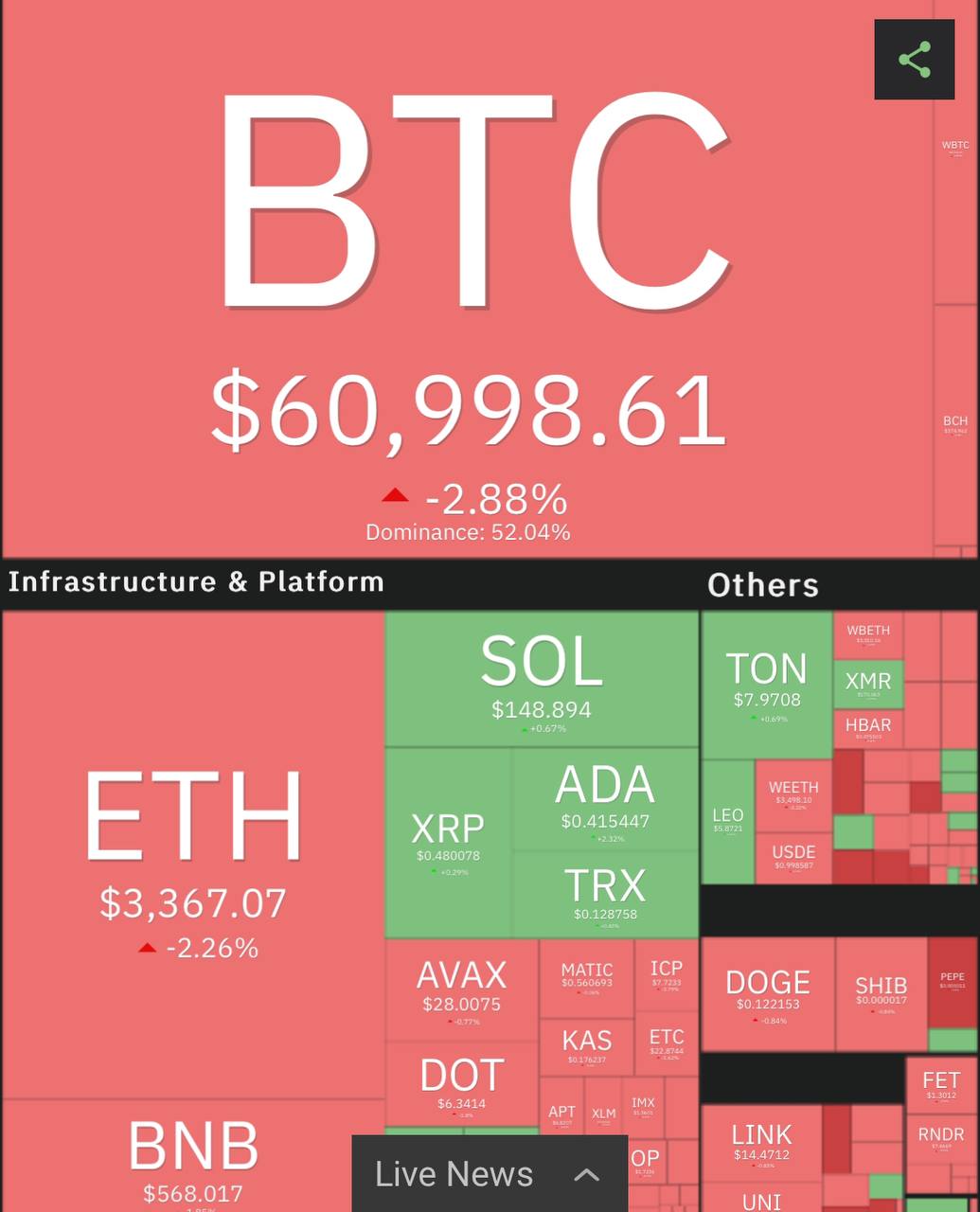View the TRX tile
Screen dimensions: 980x1212
pos(605,894)
